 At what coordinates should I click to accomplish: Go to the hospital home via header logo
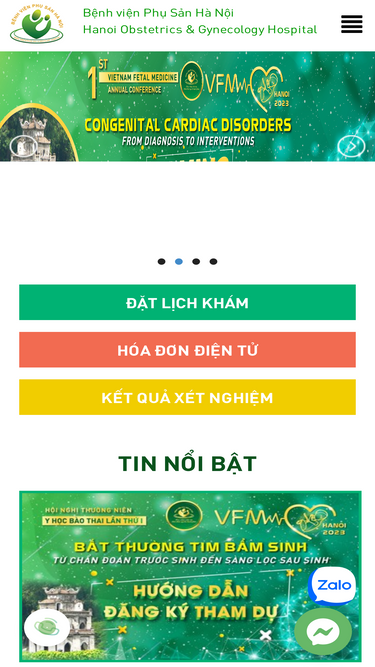pyautogui.click(x=37, y=24)
